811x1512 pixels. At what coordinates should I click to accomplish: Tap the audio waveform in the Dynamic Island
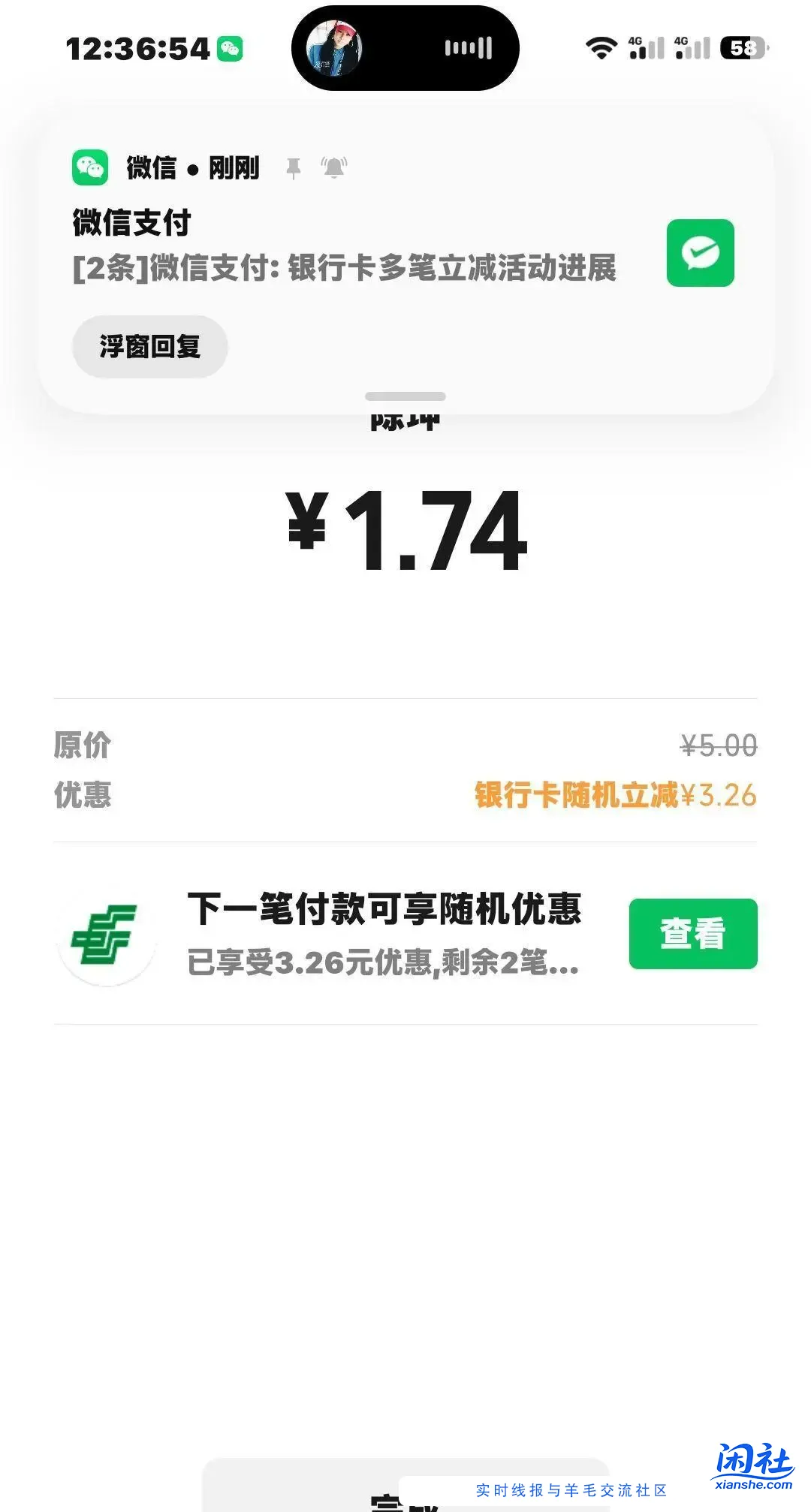(467, 47)
